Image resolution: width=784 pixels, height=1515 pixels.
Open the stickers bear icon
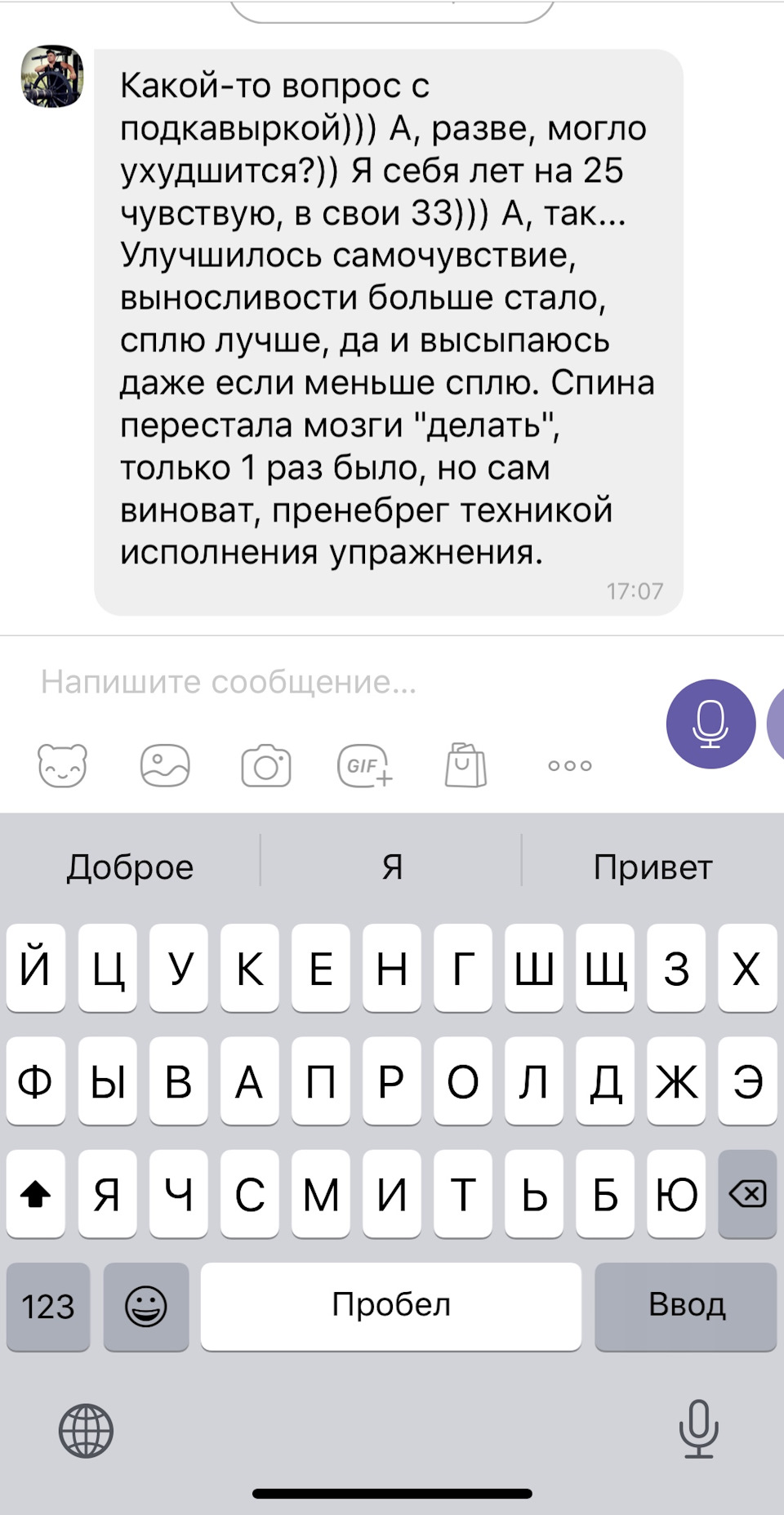(62, 766)
